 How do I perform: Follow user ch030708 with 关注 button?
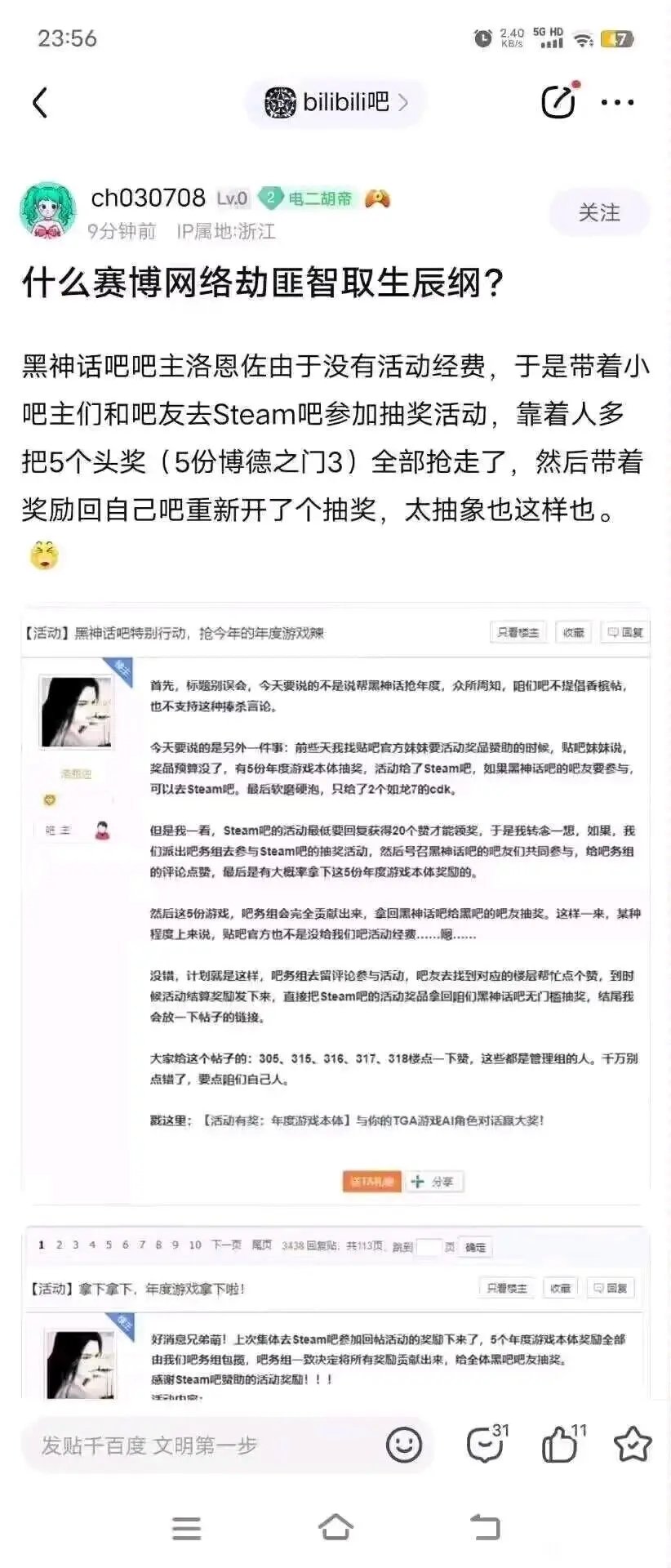coord(599,212)
